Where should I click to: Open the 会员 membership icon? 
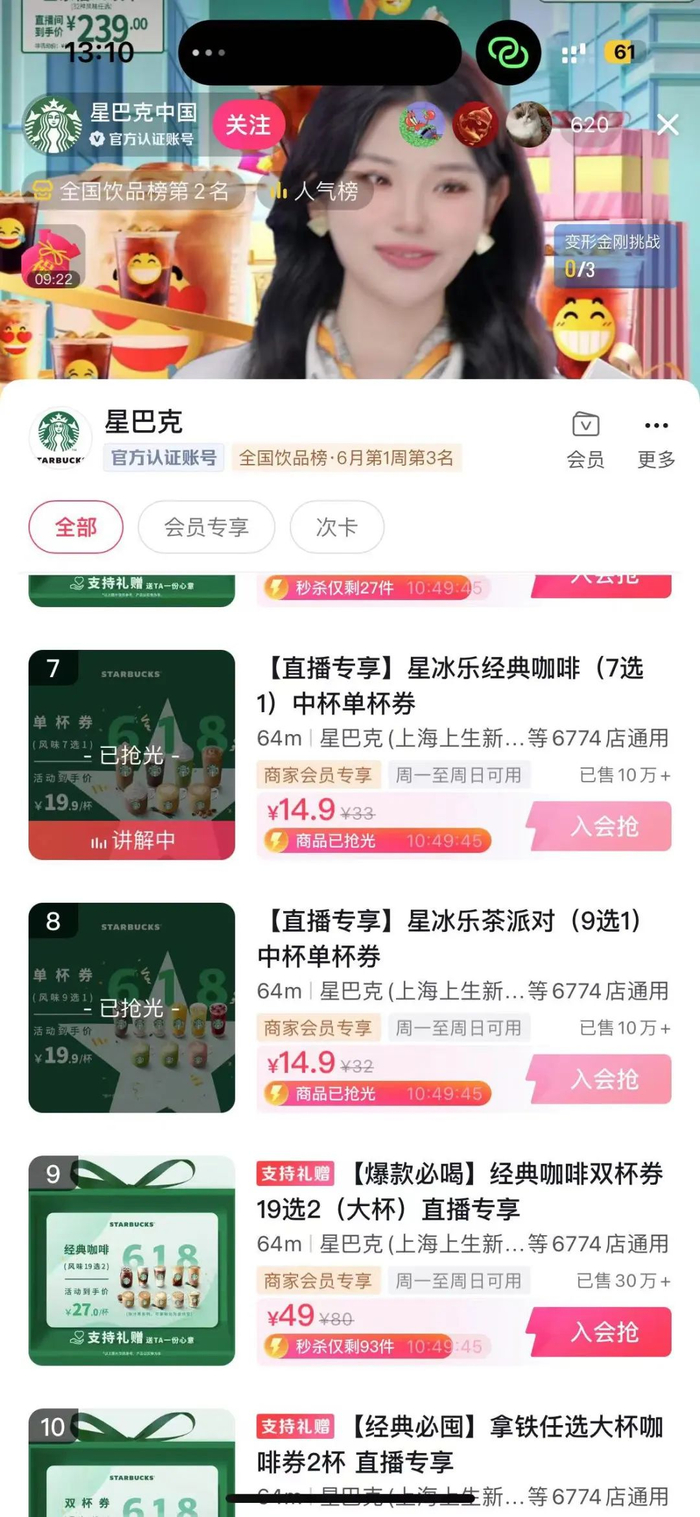pos(585,439)
